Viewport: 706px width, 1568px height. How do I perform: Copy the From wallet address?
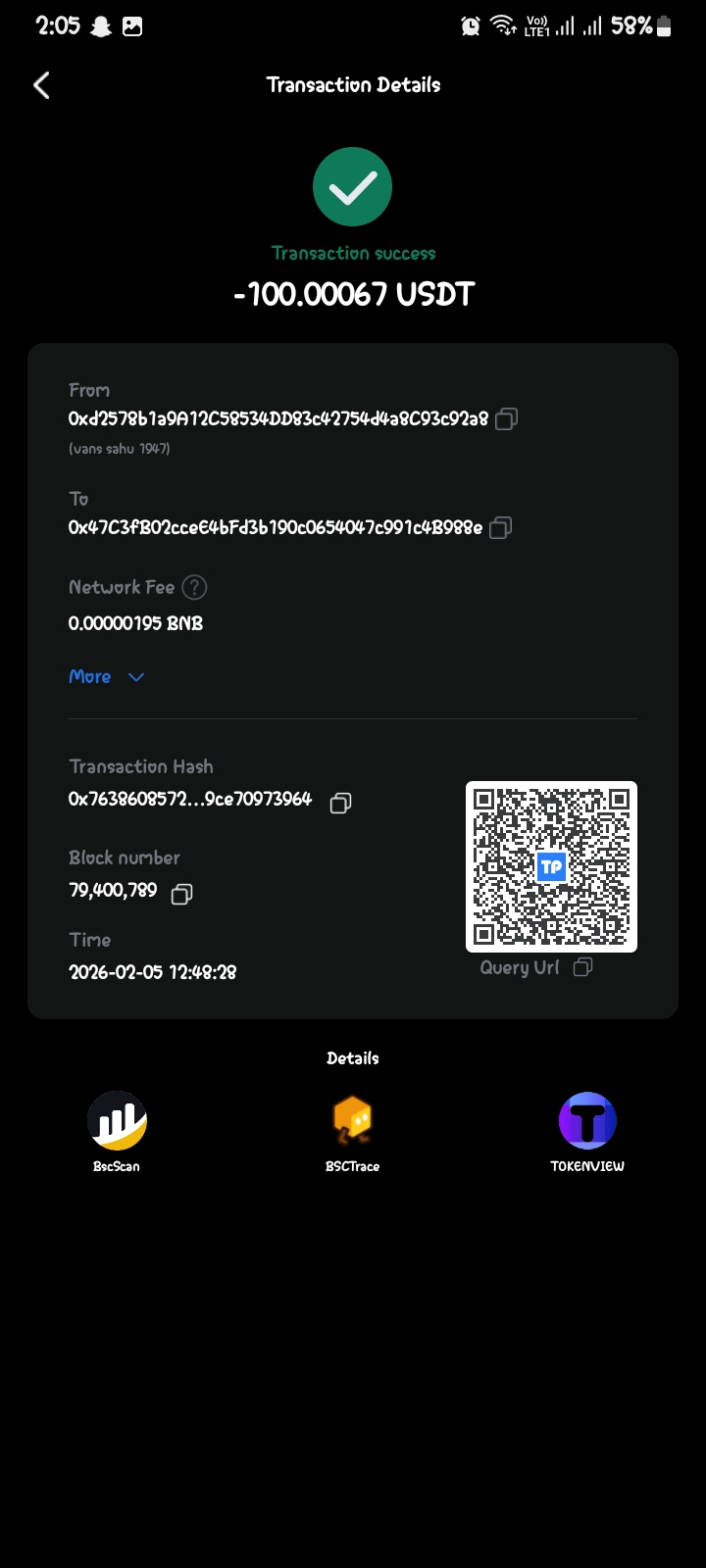tap(506, 419)
